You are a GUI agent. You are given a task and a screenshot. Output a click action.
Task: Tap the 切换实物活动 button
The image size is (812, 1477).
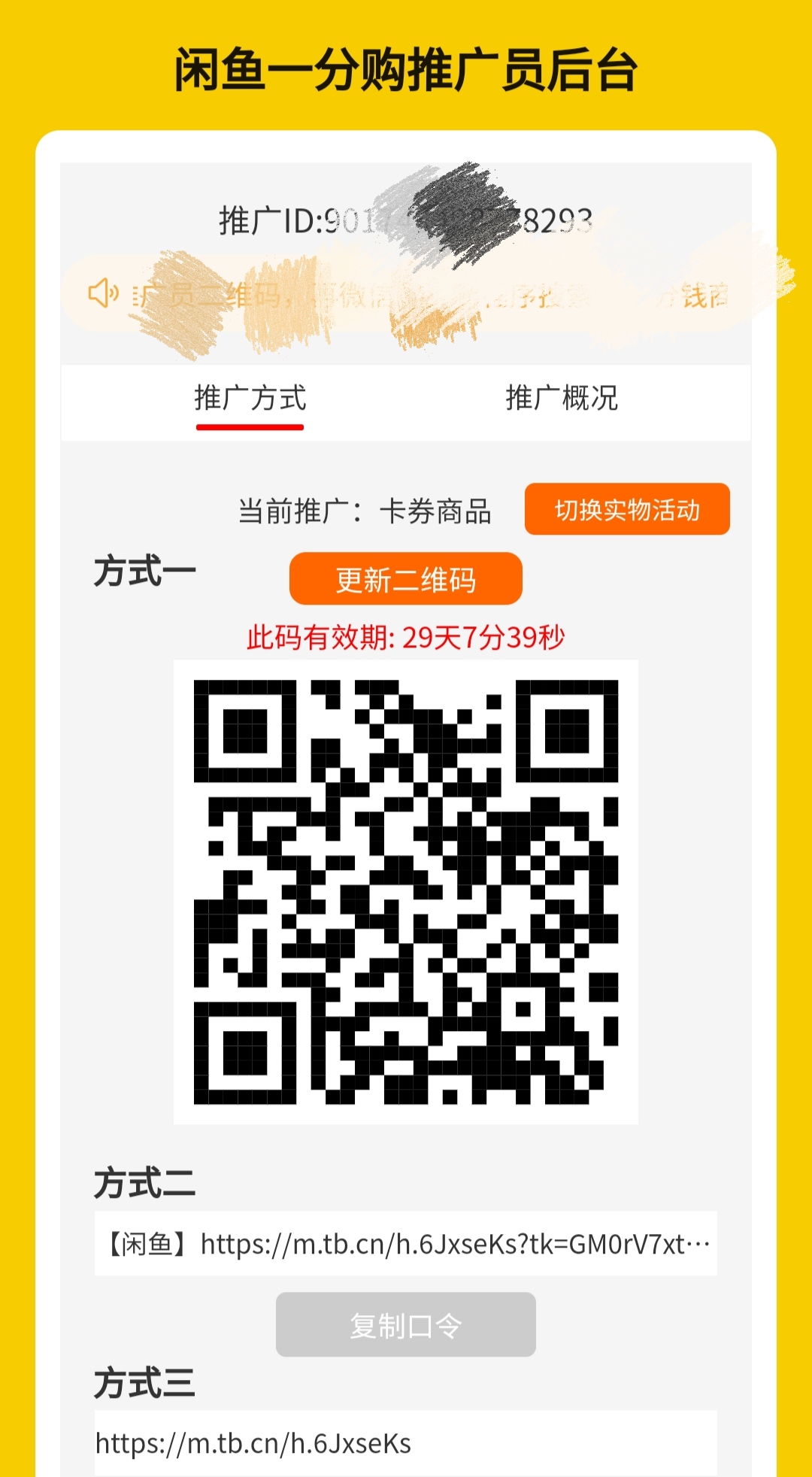627,509
